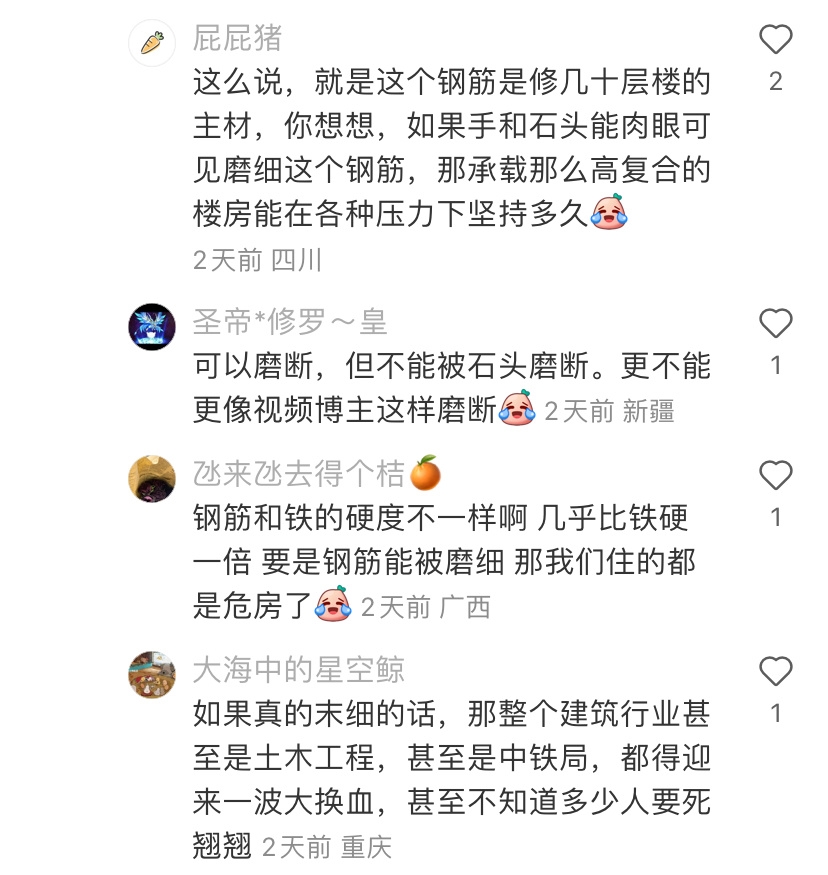828x875 pixels.
Task: Open 圣帝*修罗～皇's profile avatar
Action: [x=152, y=326]
